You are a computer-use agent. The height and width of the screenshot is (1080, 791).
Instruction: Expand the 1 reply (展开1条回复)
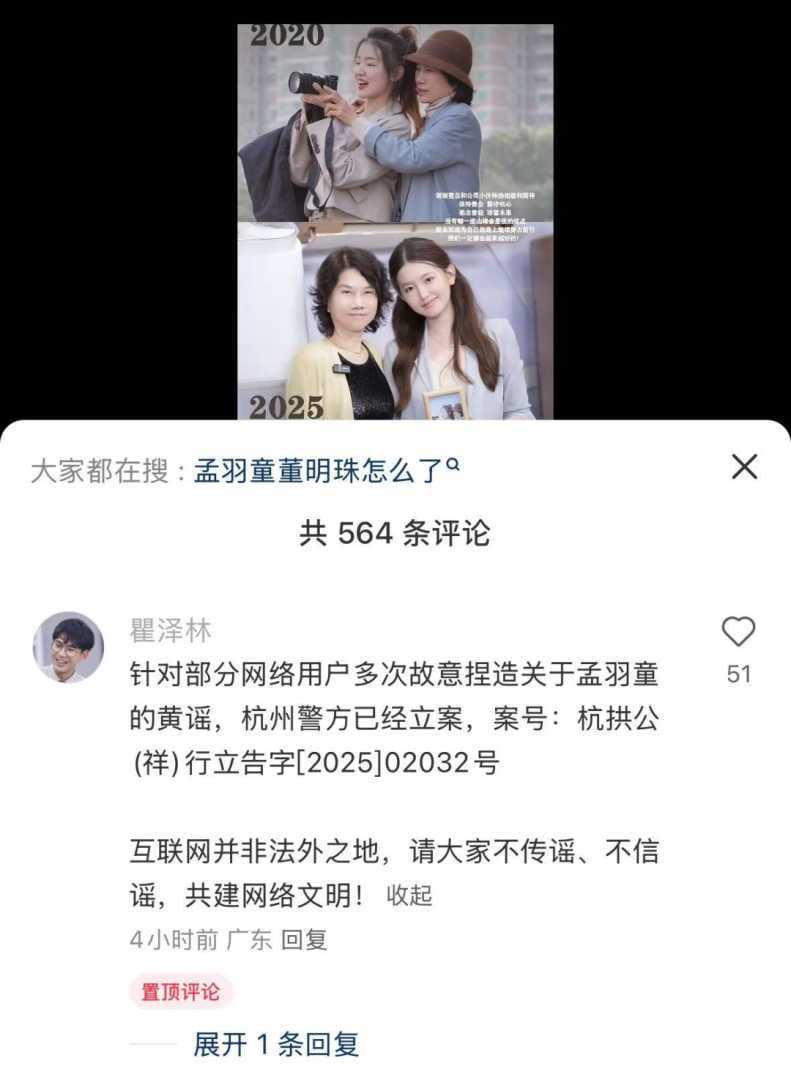(275, 1045)
